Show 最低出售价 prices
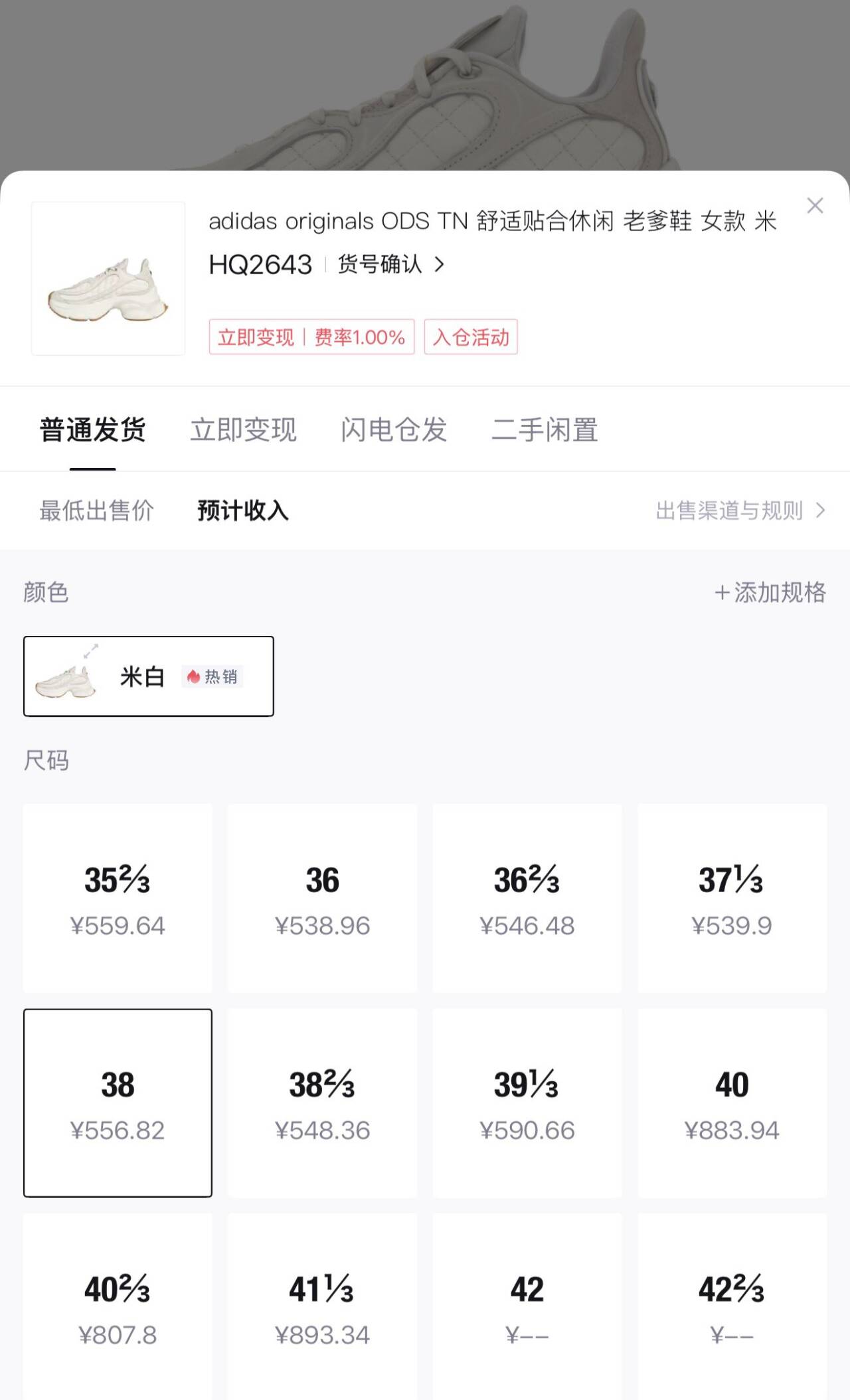This screenshot has width=850, height=1400. click(x=97, y=510)
